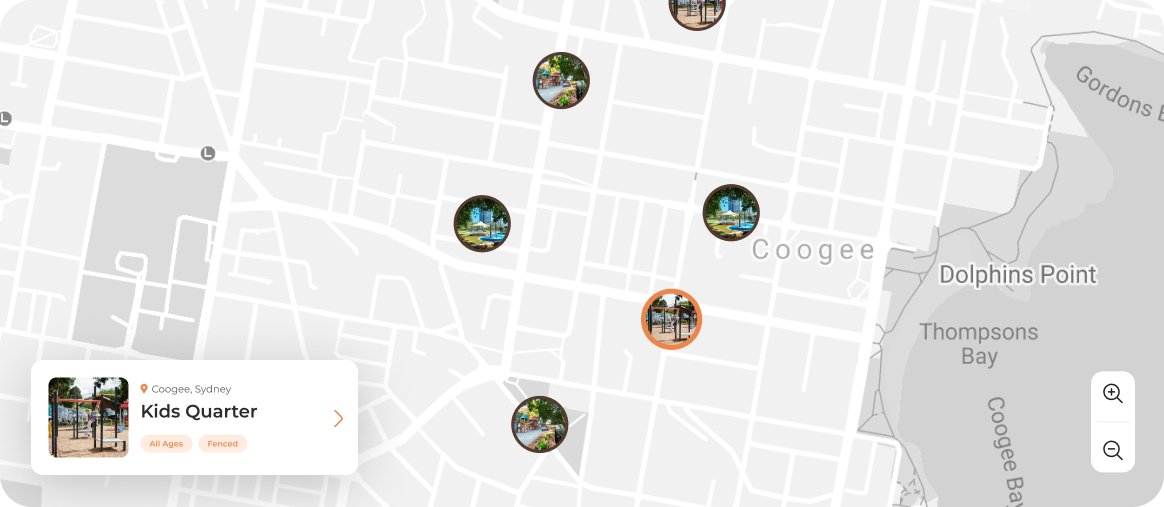Zoom out on the map

coord(1112,450)
